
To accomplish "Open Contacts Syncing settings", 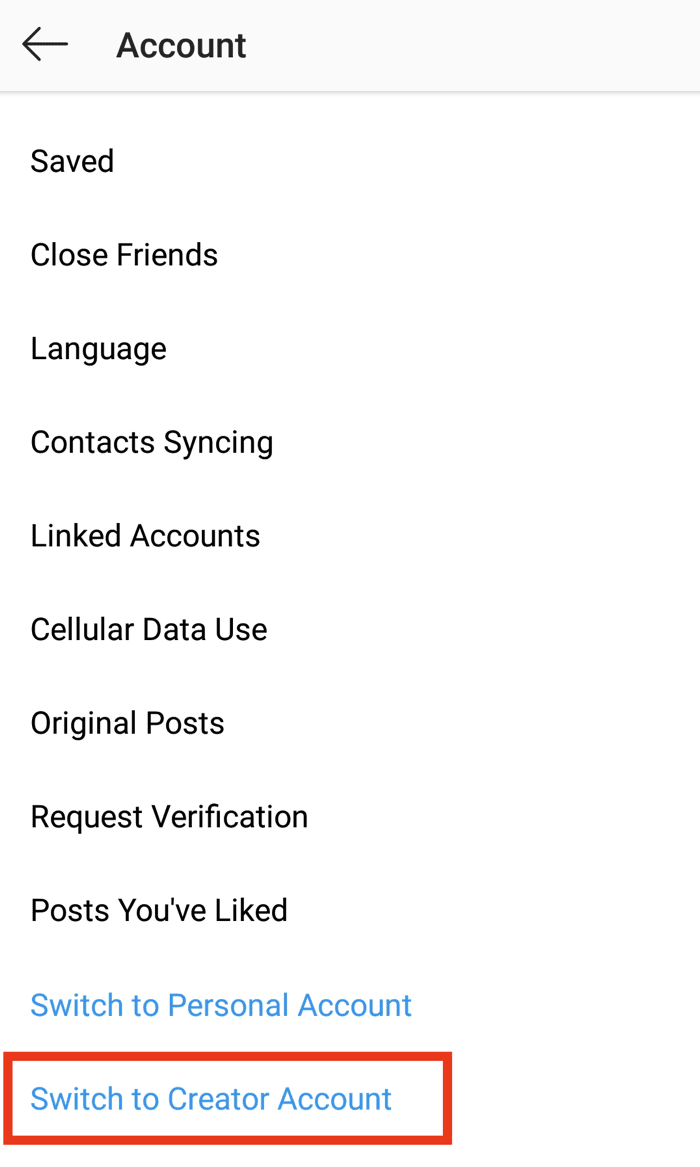I will [x=151, y=442].
